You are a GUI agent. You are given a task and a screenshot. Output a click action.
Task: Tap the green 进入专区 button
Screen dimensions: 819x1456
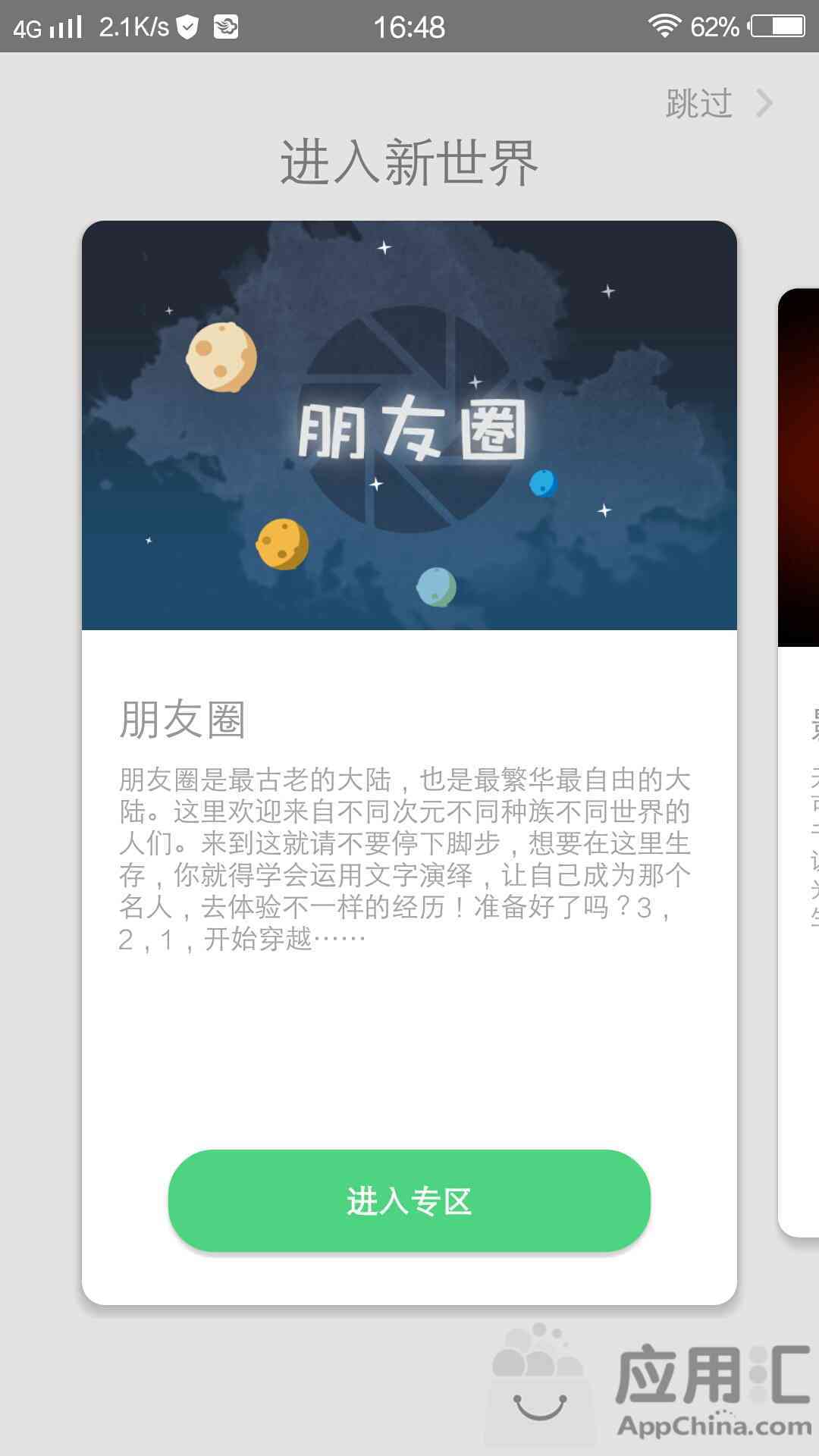tap(409, 1200)
